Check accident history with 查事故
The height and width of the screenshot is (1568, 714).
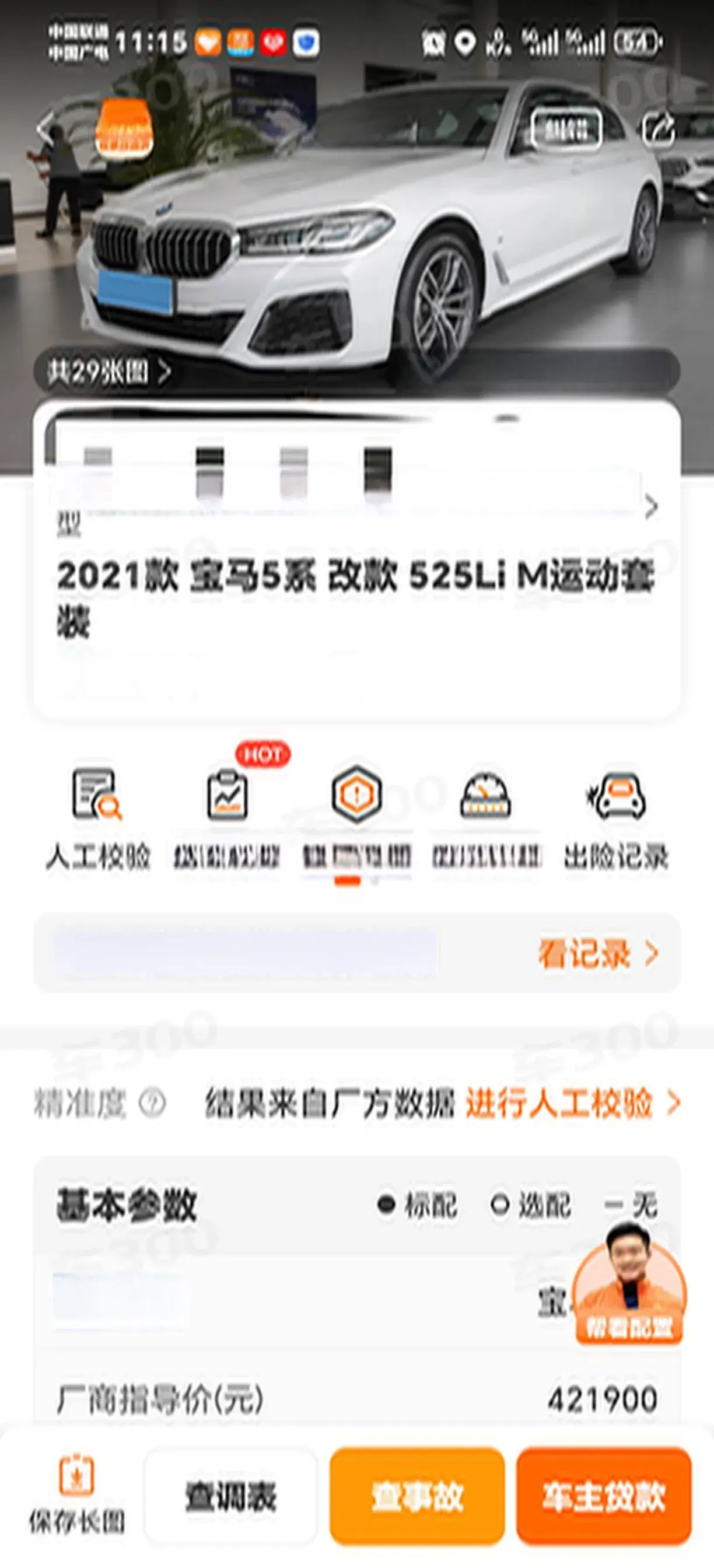pyautogui.click(x=417, y=1496)
